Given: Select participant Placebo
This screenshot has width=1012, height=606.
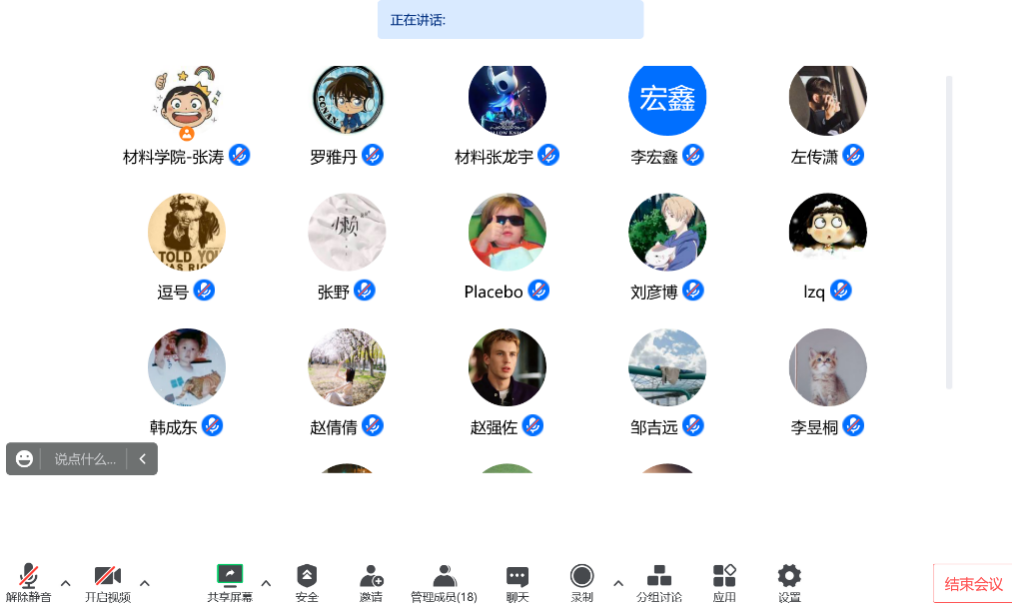Looking at the screenshot, I should point(507,233).
